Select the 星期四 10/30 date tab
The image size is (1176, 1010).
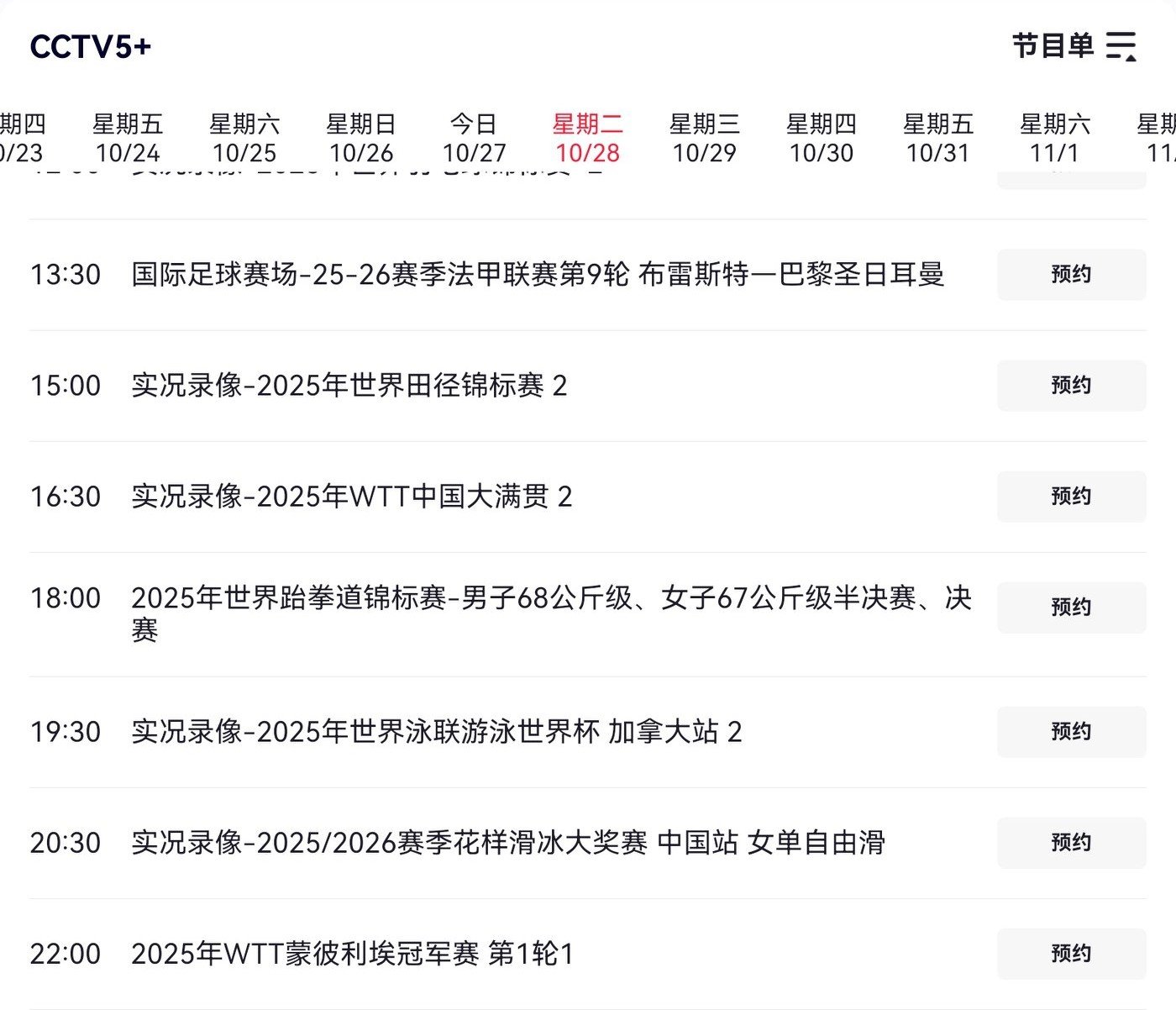(x=821, y=139)
